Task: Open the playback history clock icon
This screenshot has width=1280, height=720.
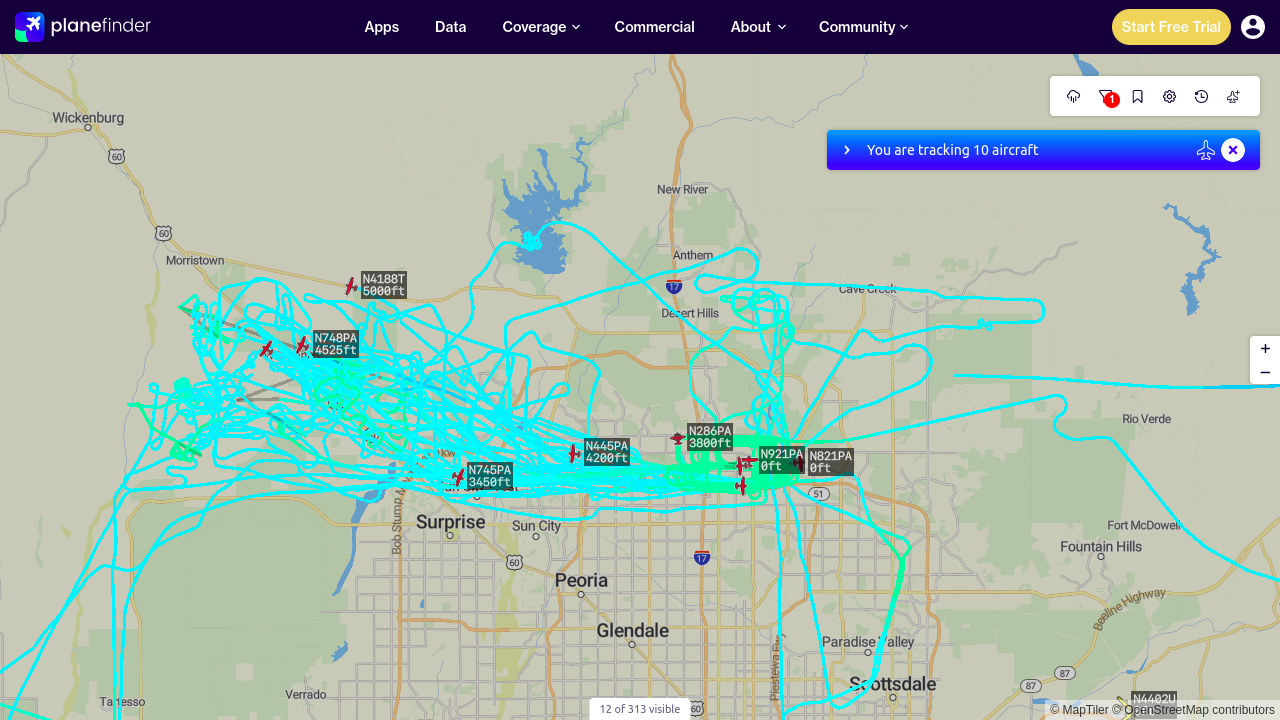Action: pos(1202,97)
